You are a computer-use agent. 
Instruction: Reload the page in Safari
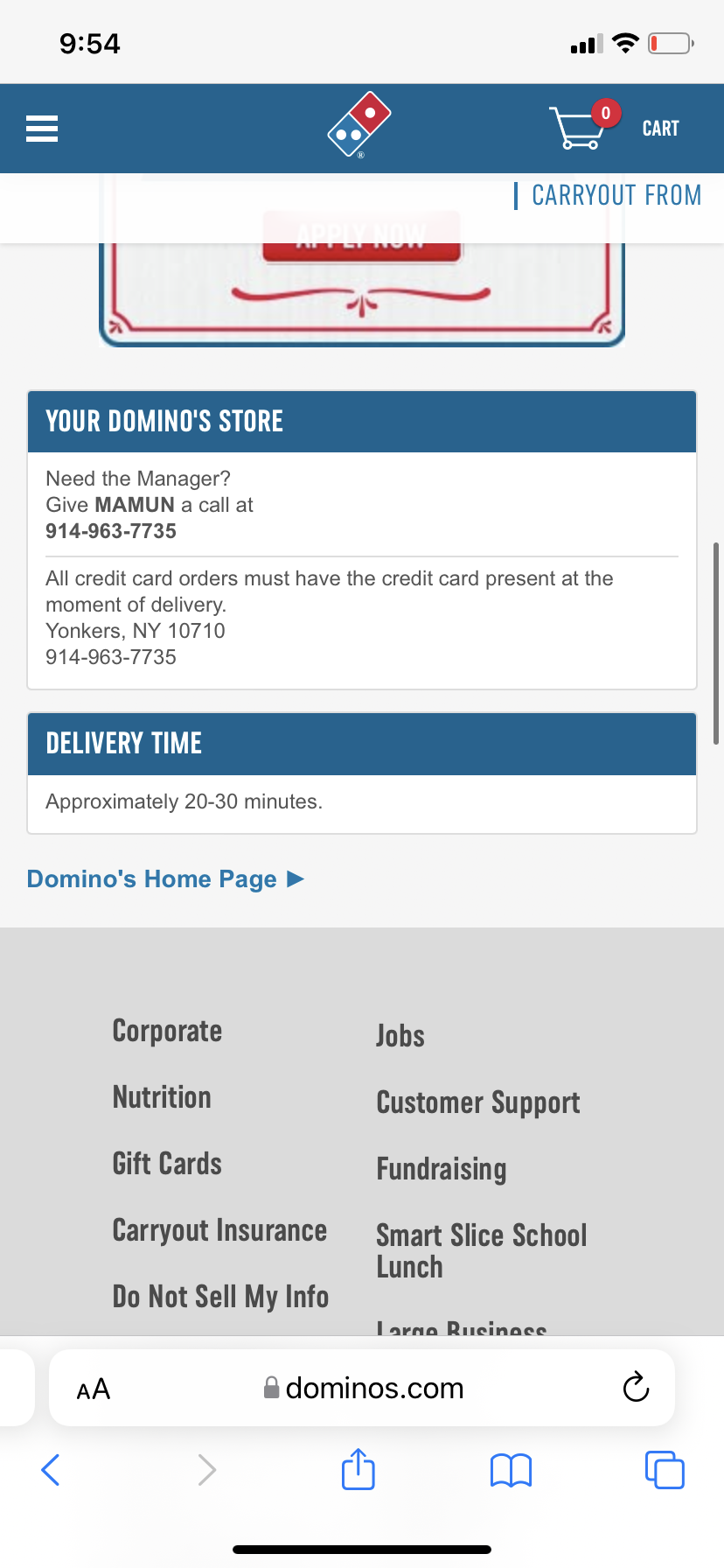coord(636,1388)
